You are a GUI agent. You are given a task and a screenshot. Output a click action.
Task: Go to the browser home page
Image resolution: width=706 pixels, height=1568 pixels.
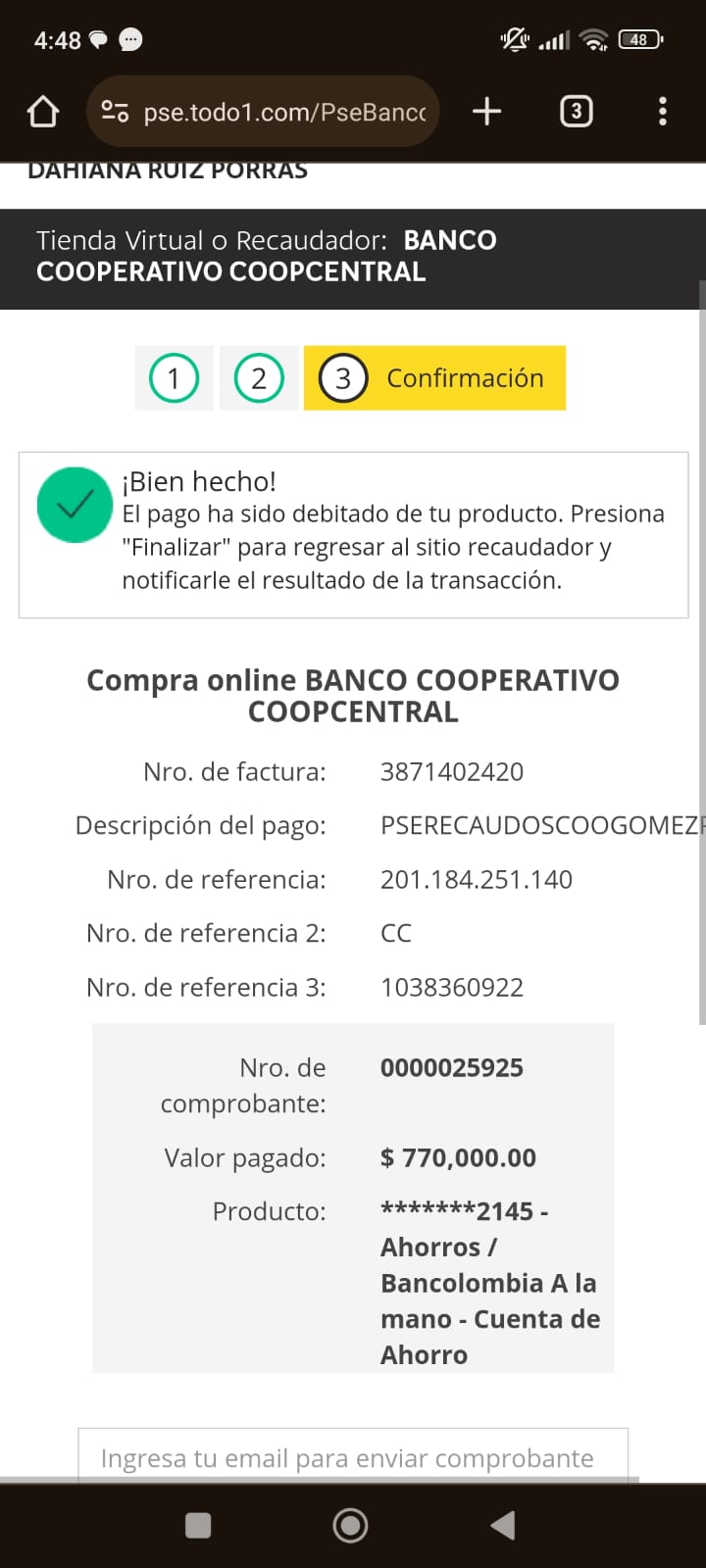tap(43, 112)
